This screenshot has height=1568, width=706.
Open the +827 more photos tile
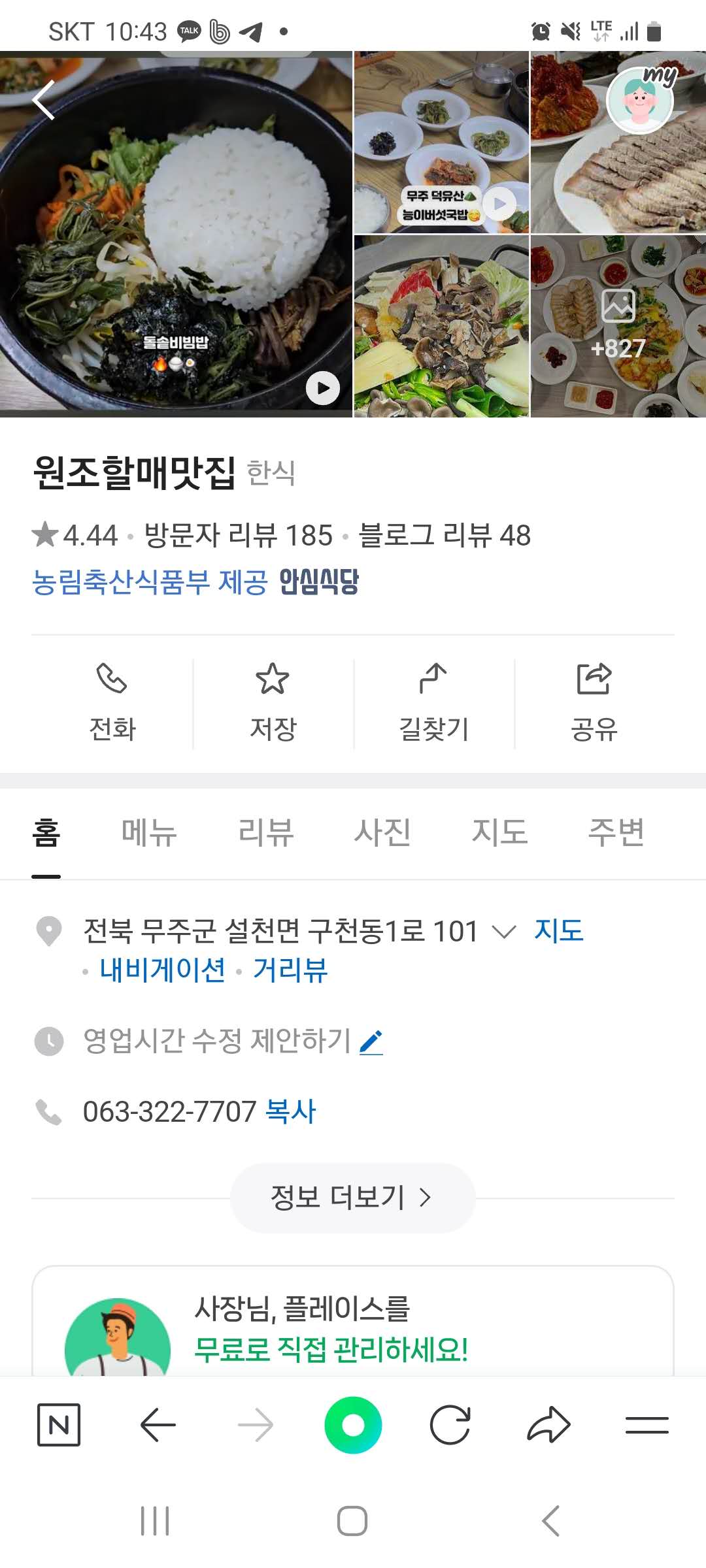click(618, 326)
